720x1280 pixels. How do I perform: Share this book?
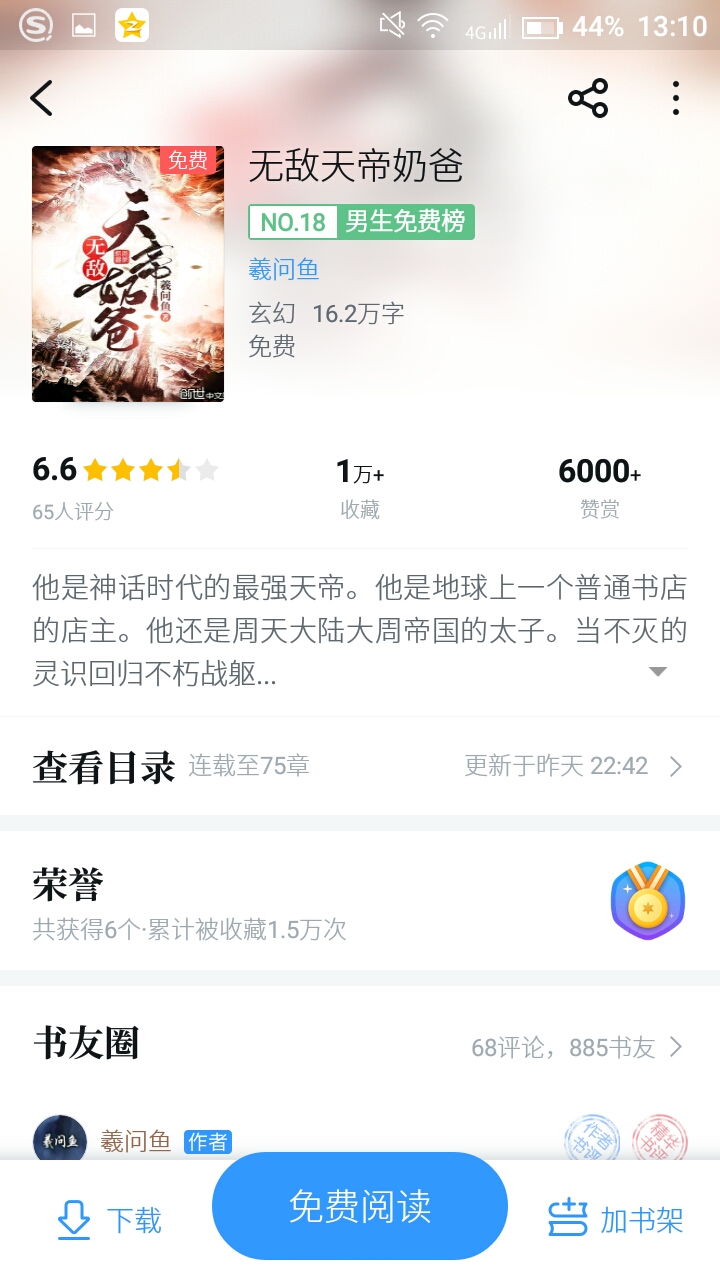(588, 98)
